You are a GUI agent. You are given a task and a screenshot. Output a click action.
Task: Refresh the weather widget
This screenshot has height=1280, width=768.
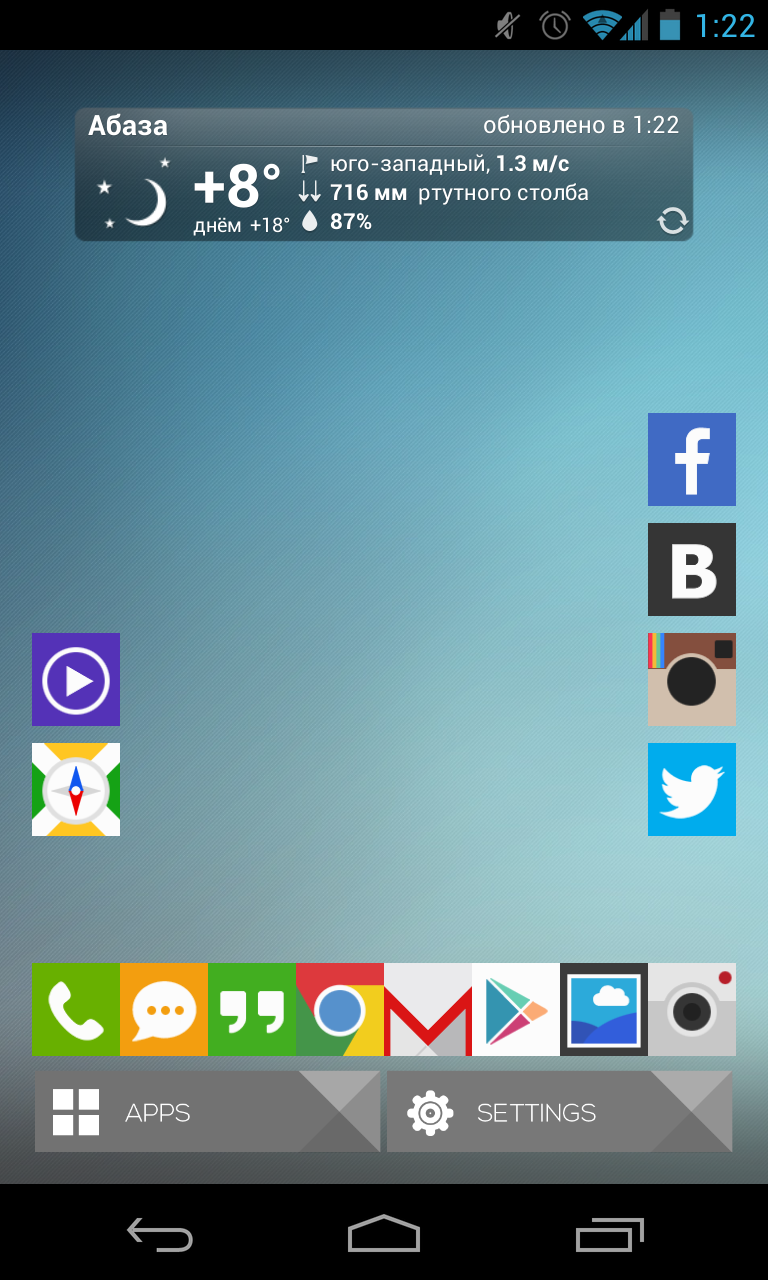point(672,220)
